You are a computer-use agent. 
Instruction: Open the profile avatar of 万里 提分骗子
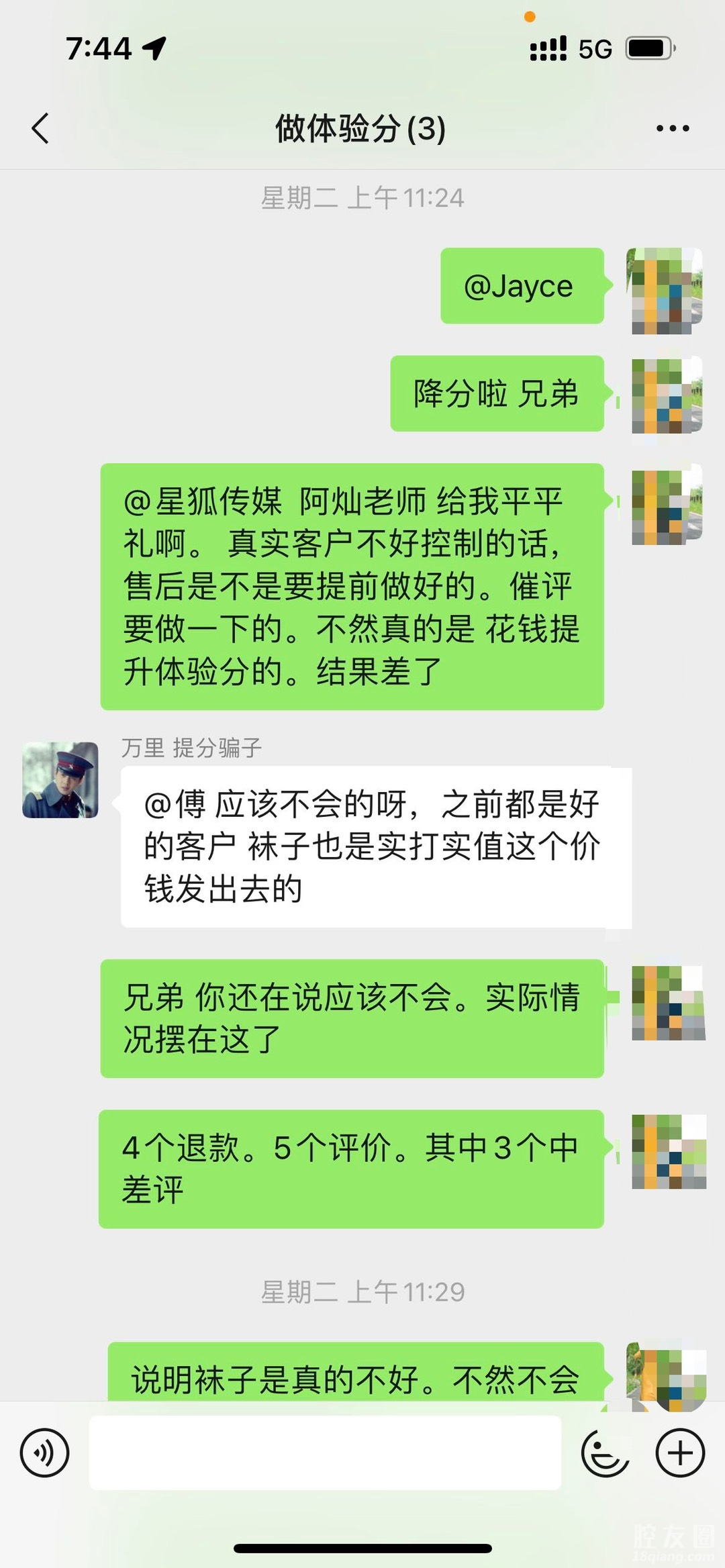60,780
